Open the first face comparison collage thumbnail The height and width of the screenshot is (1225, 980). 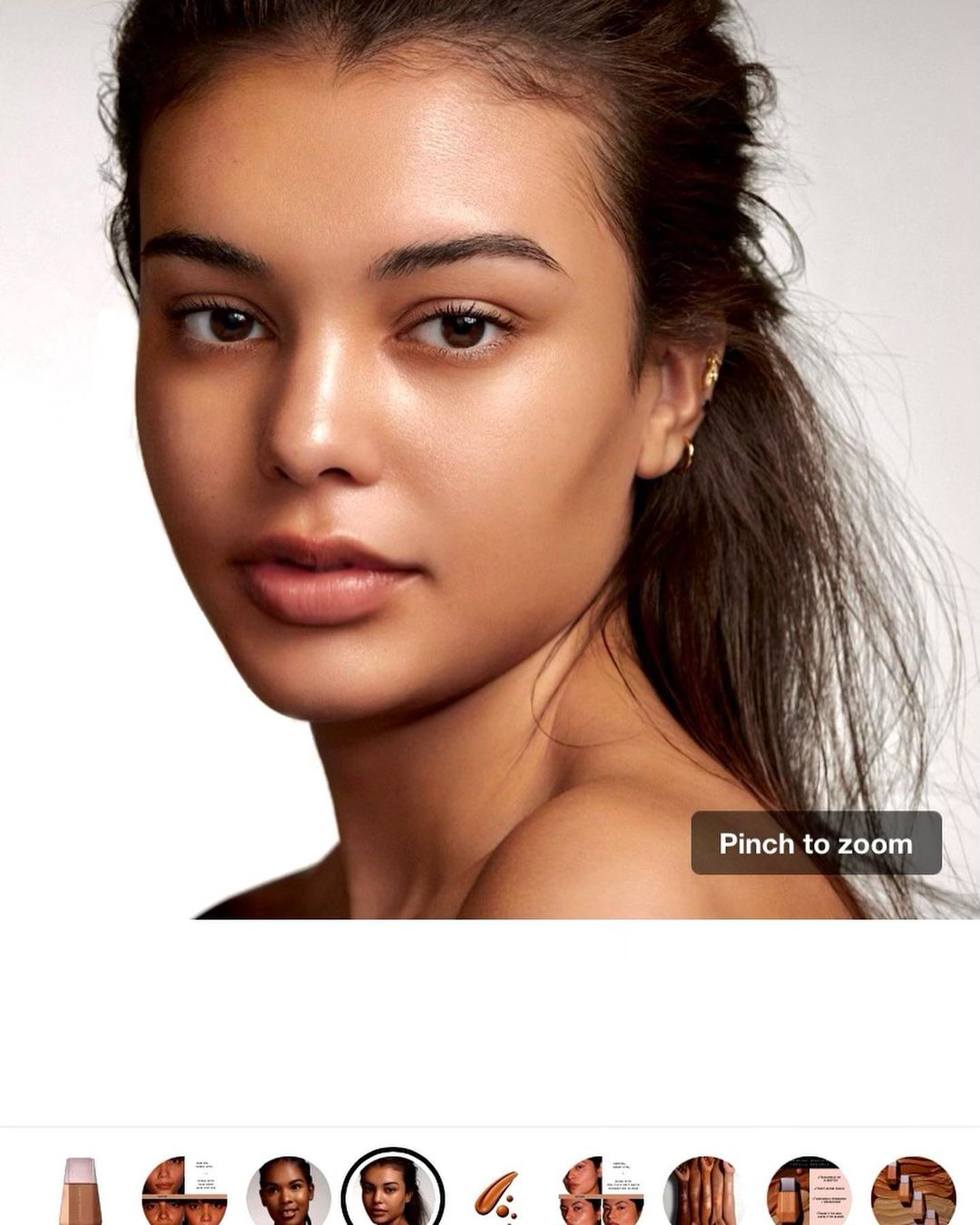(x=184, y=1191)
